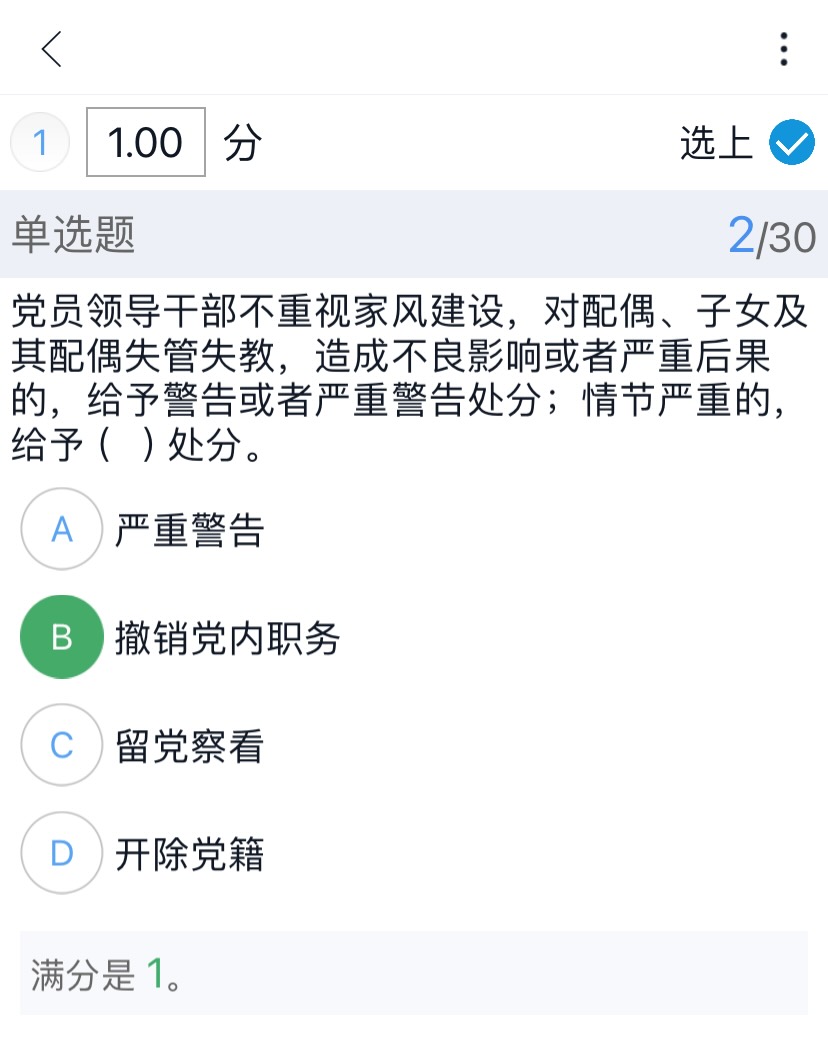Tap the 1.00 score input box
828x1043 pixels.
point(146,143)
